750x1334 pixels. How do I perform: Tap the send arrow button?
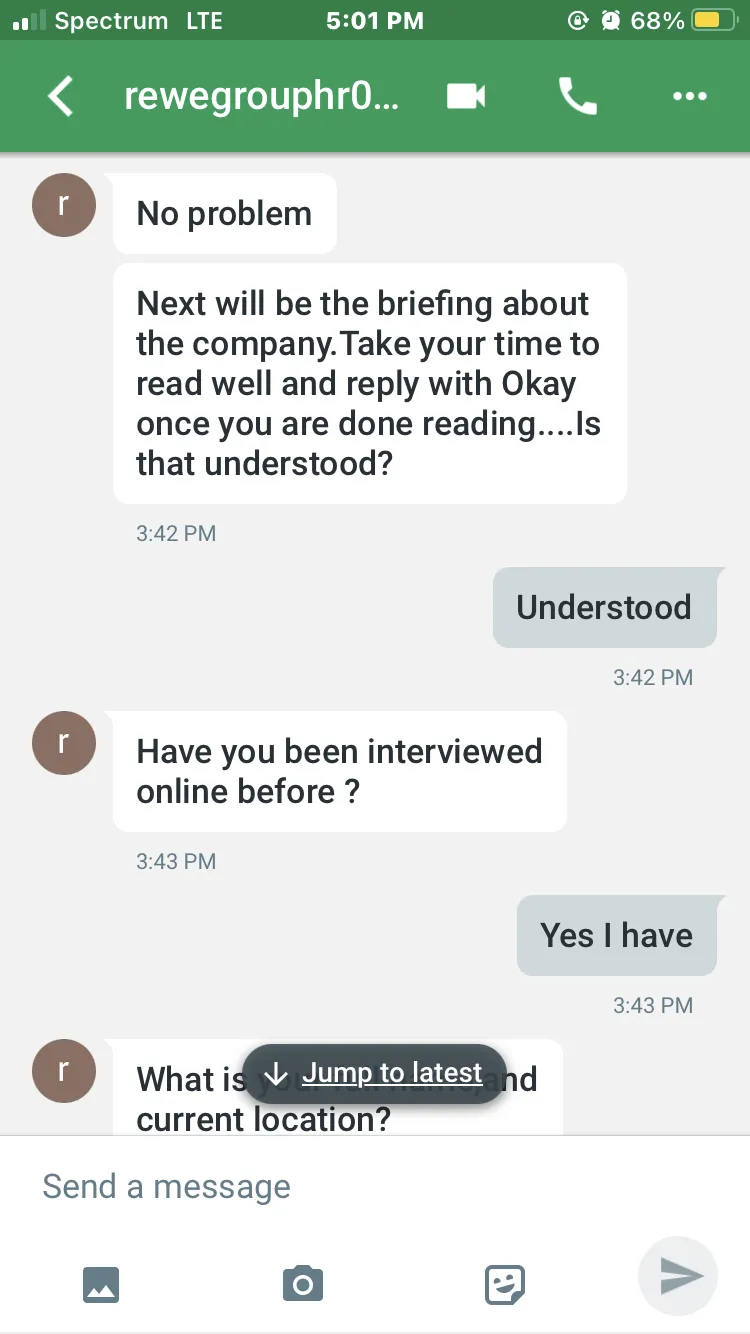(x=678, y=1276)
